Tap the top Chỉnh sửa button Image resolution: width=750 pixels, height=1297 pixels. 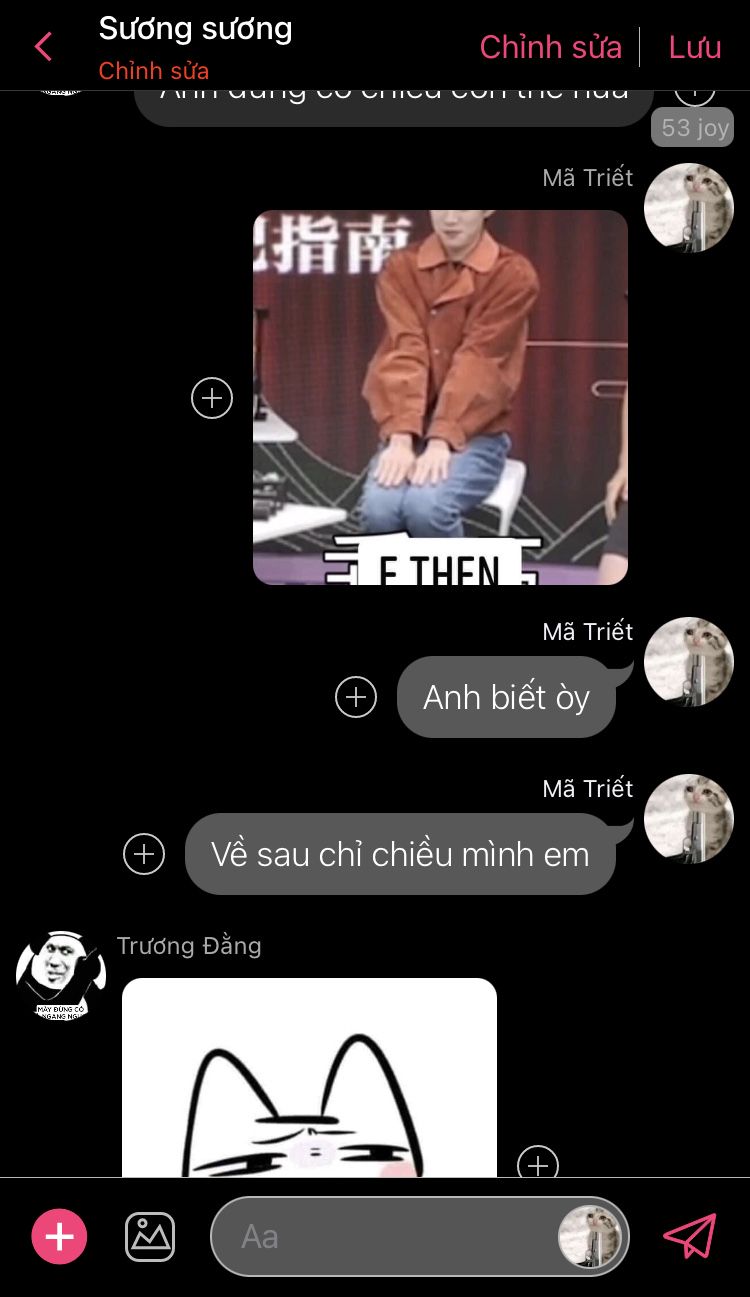point(550,47)
